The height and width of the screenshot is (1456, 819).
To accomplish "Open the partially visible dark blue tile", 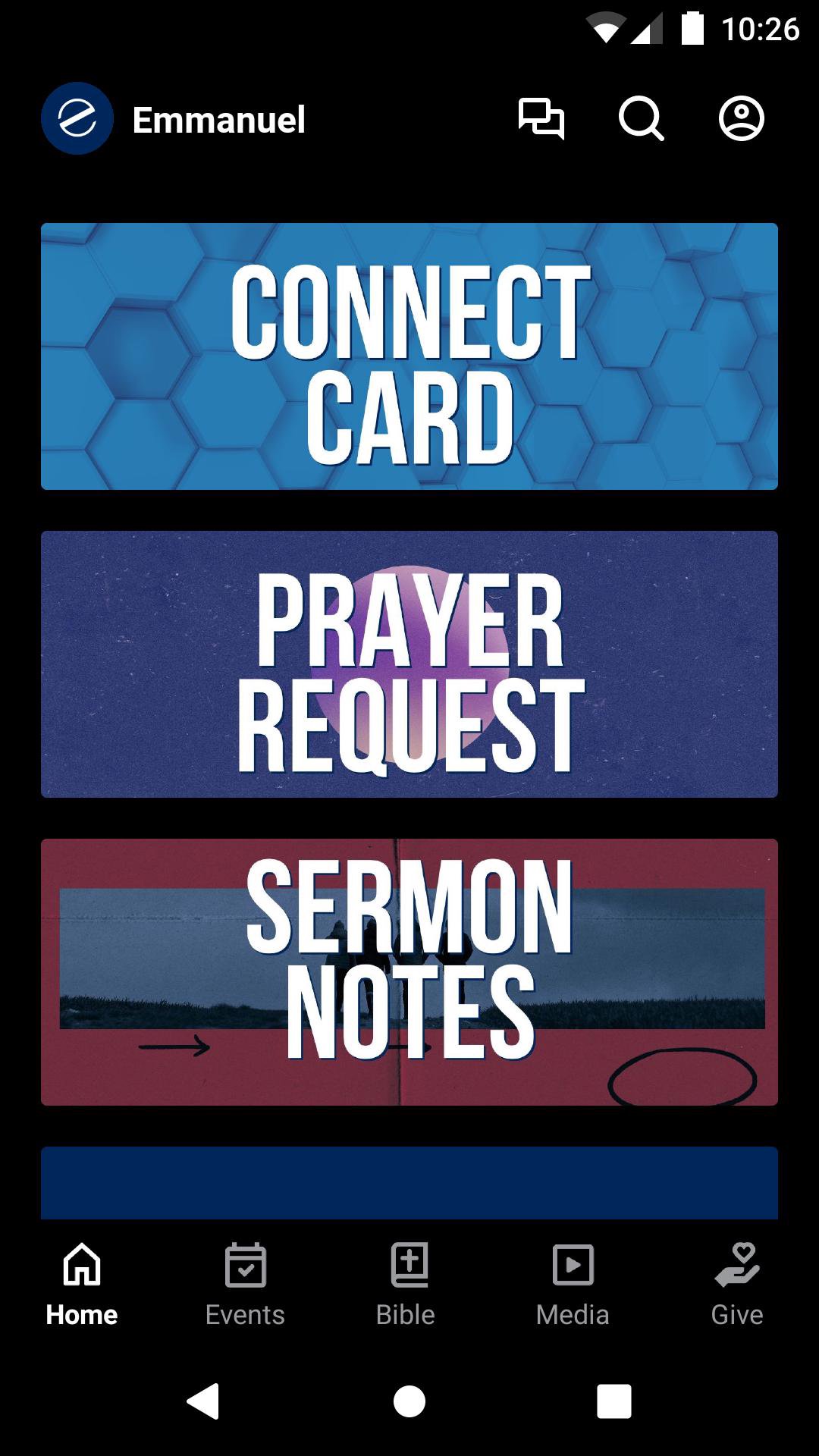I will click(x=409, y=1183).
